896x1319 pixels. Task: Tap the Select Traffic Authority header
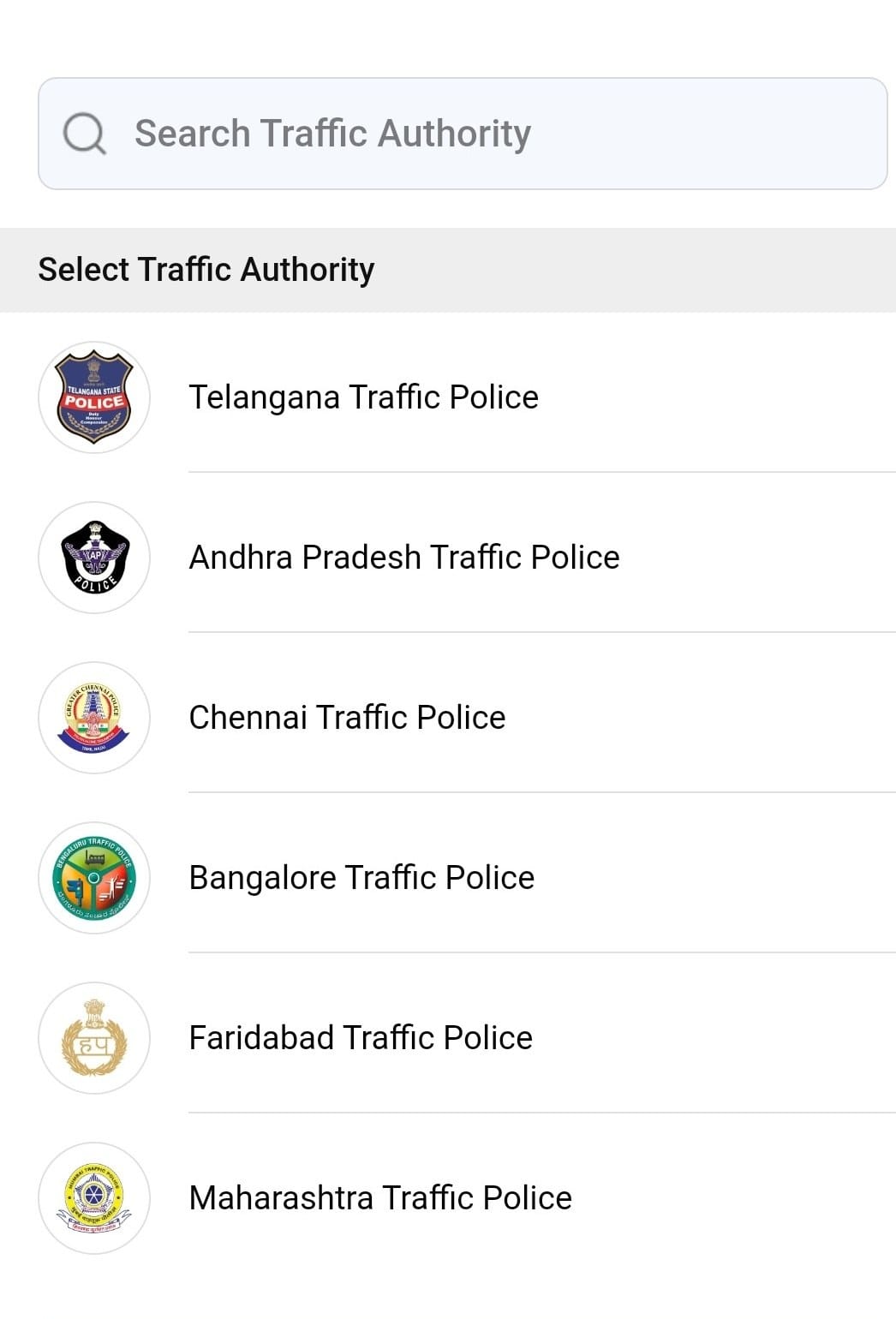(x=206, y=269)
